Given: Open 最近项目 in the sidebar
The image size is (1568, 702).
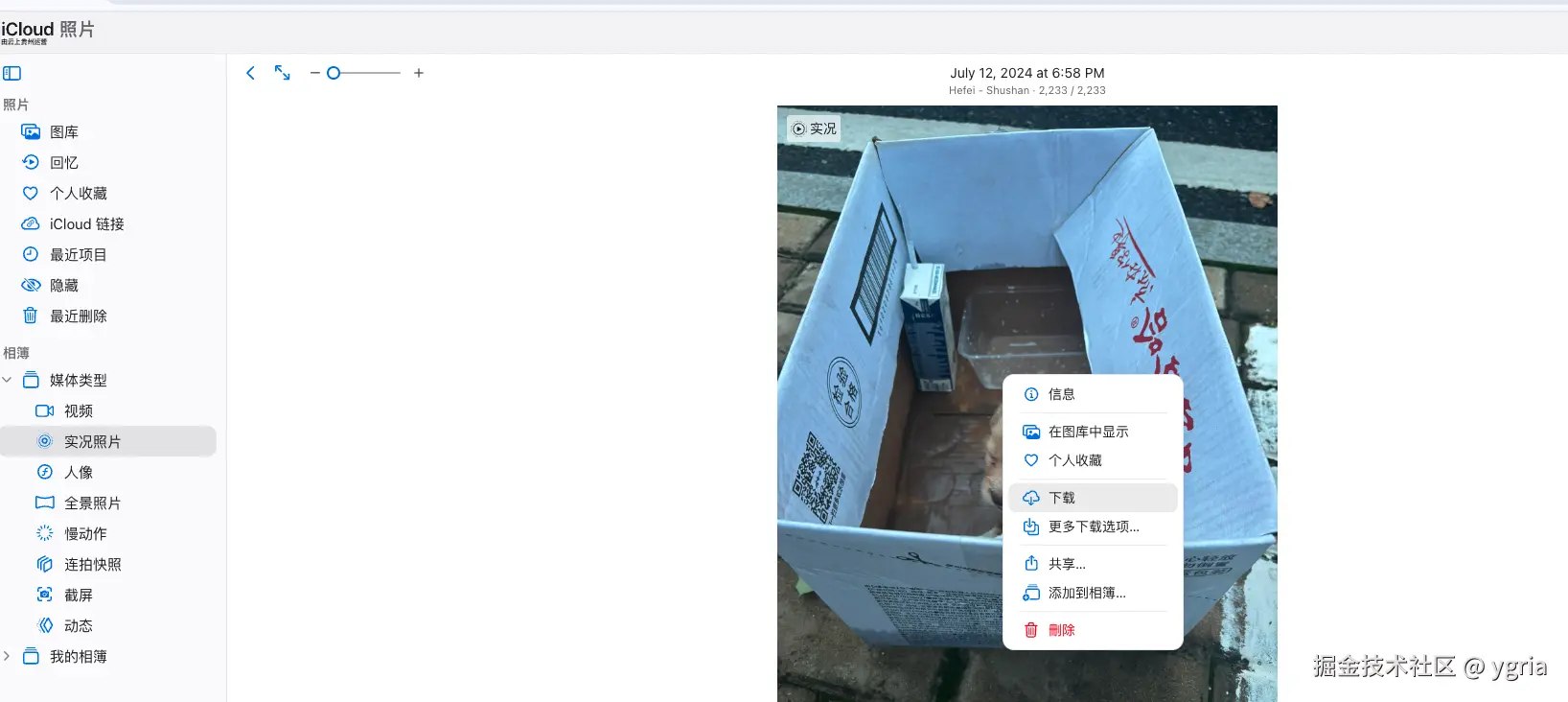Looking at the screenshot, I should click(x=78, y=255).
